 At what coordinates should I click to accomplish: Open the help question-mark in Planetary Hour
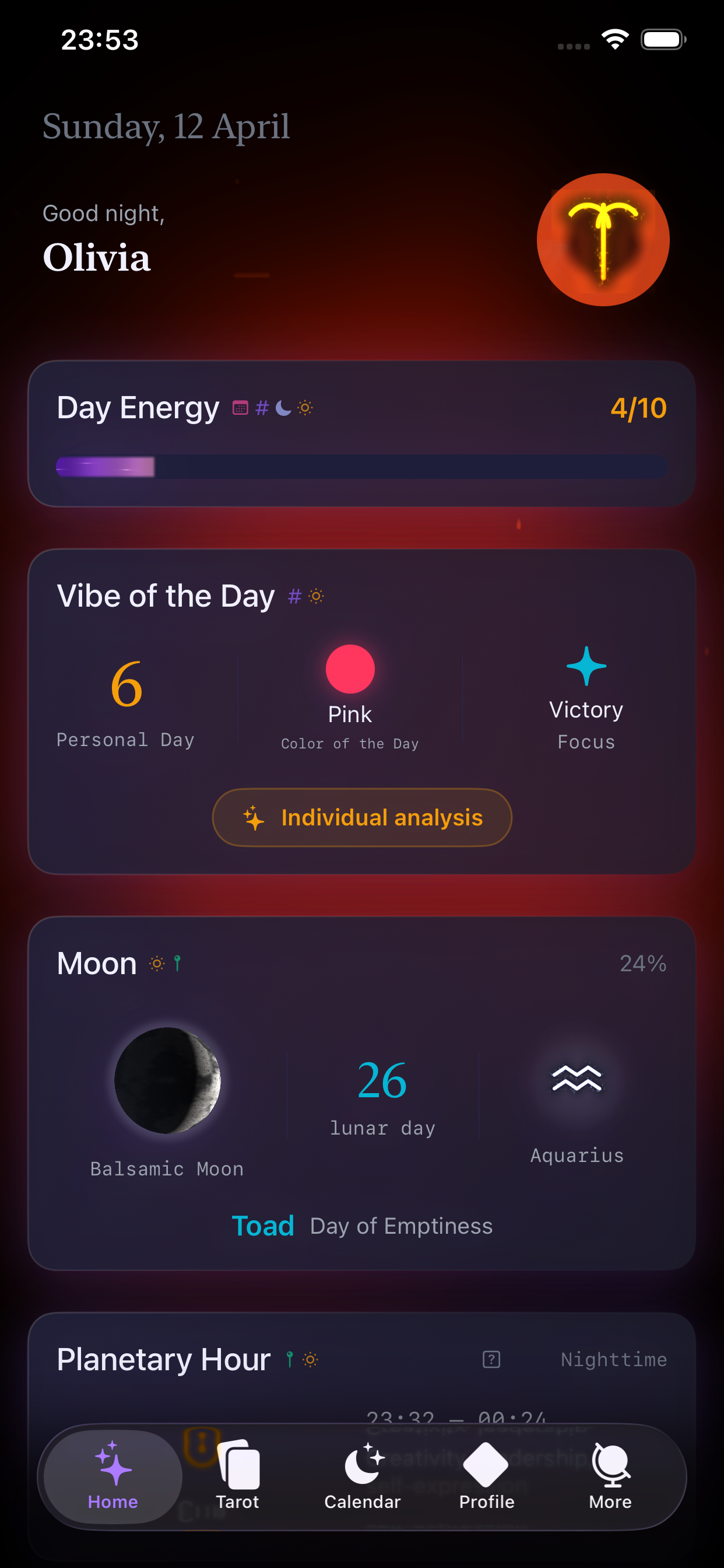pyautogui.click(x=491, y=1359)
